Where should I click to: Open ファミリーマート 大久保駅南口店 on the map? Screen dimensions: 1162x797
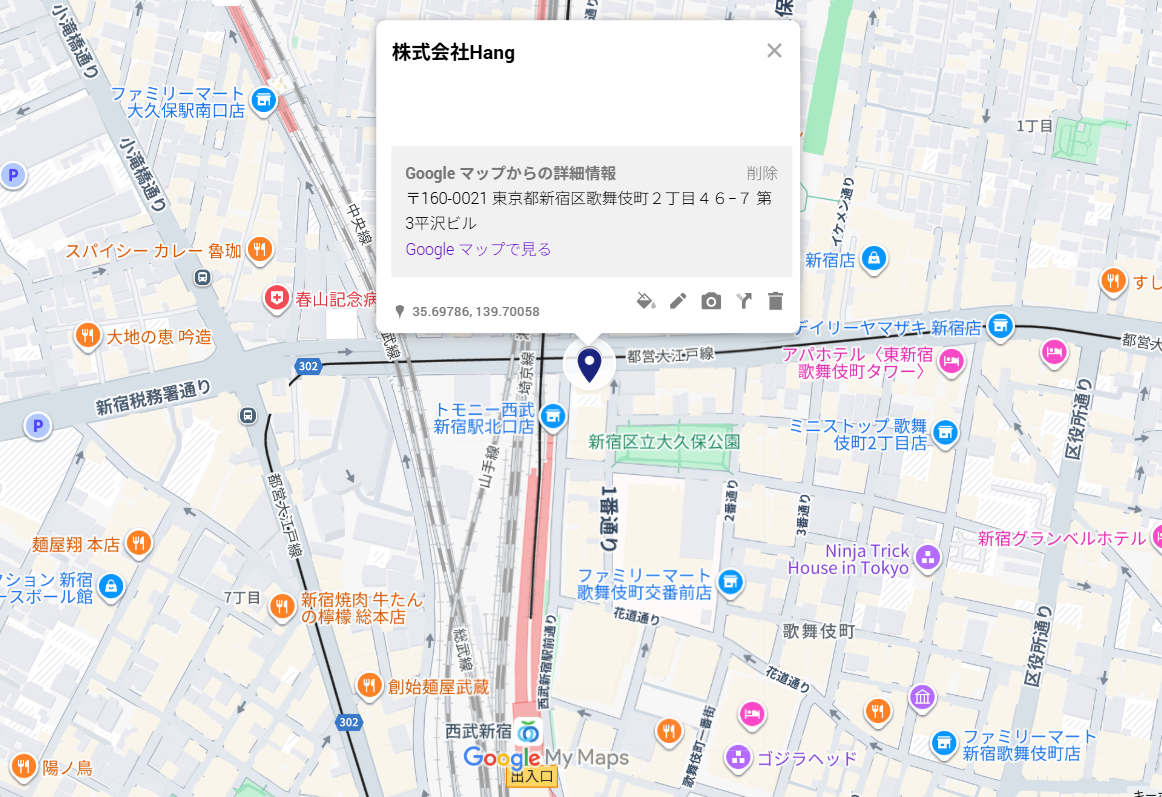(264, 100)
